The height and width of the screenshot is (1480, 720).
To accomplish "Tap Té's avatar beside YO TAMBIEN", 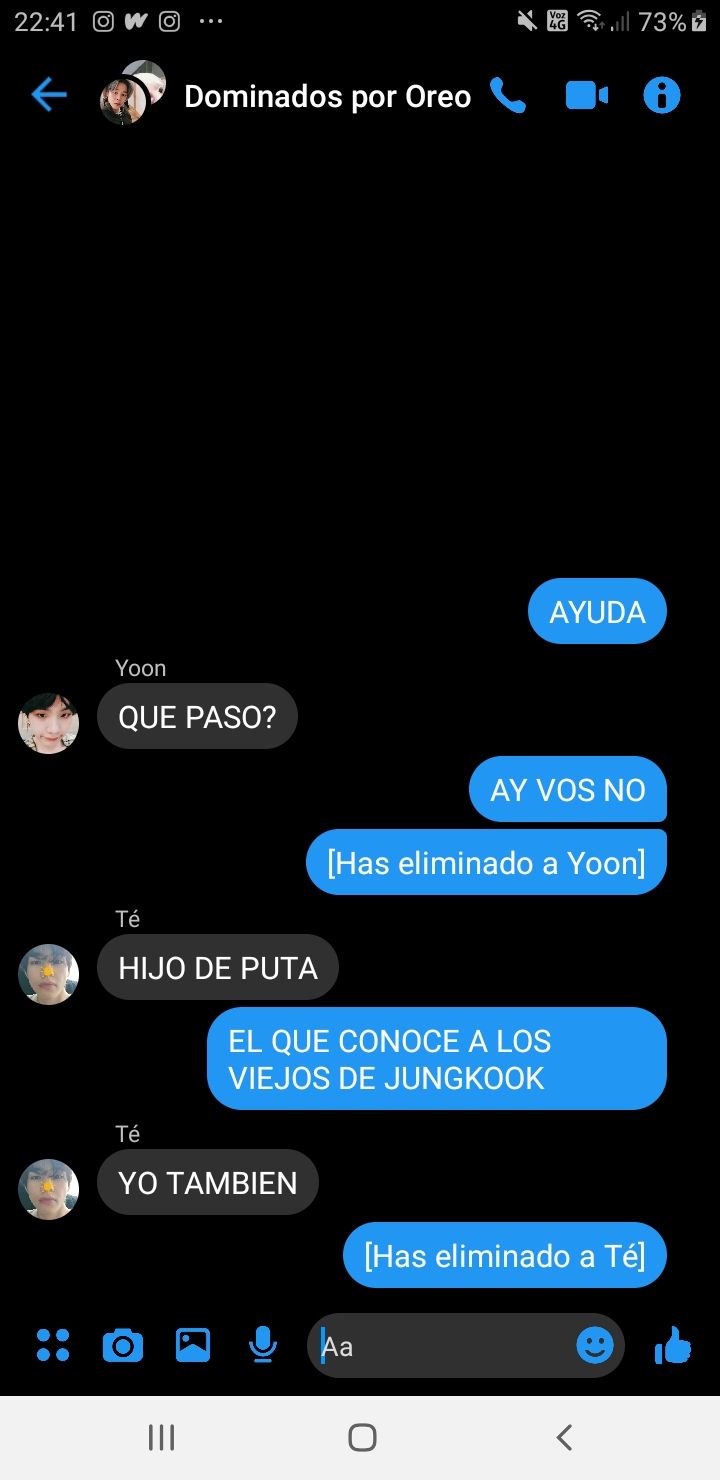I will click(x=48, y=1189).
